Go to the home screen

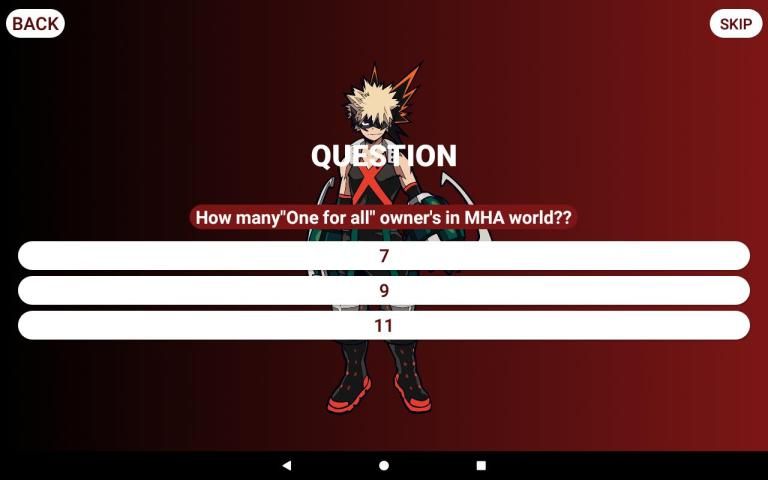[384, 465]
